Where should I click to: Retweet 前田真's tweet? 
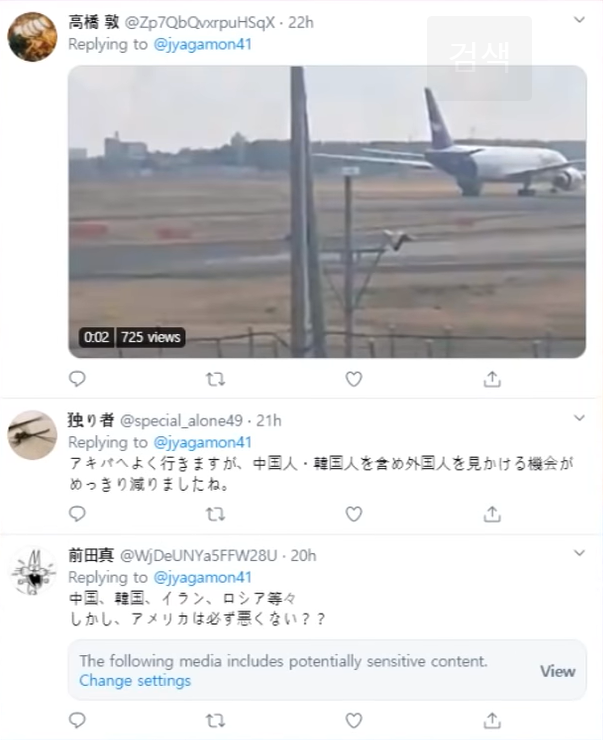click(215, 719)
